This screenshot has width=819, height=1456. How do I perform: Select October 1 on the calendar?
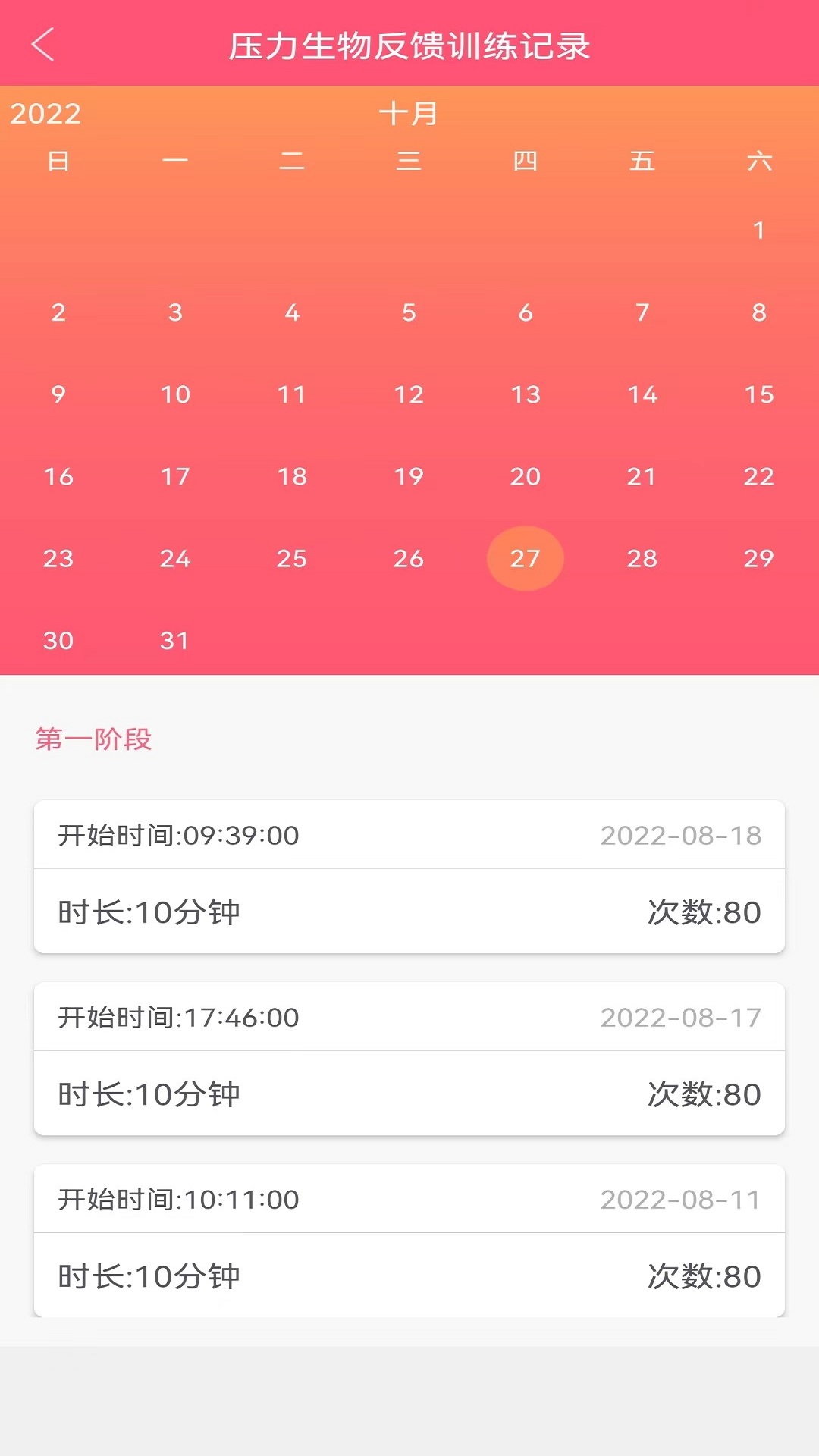(758, 230)
